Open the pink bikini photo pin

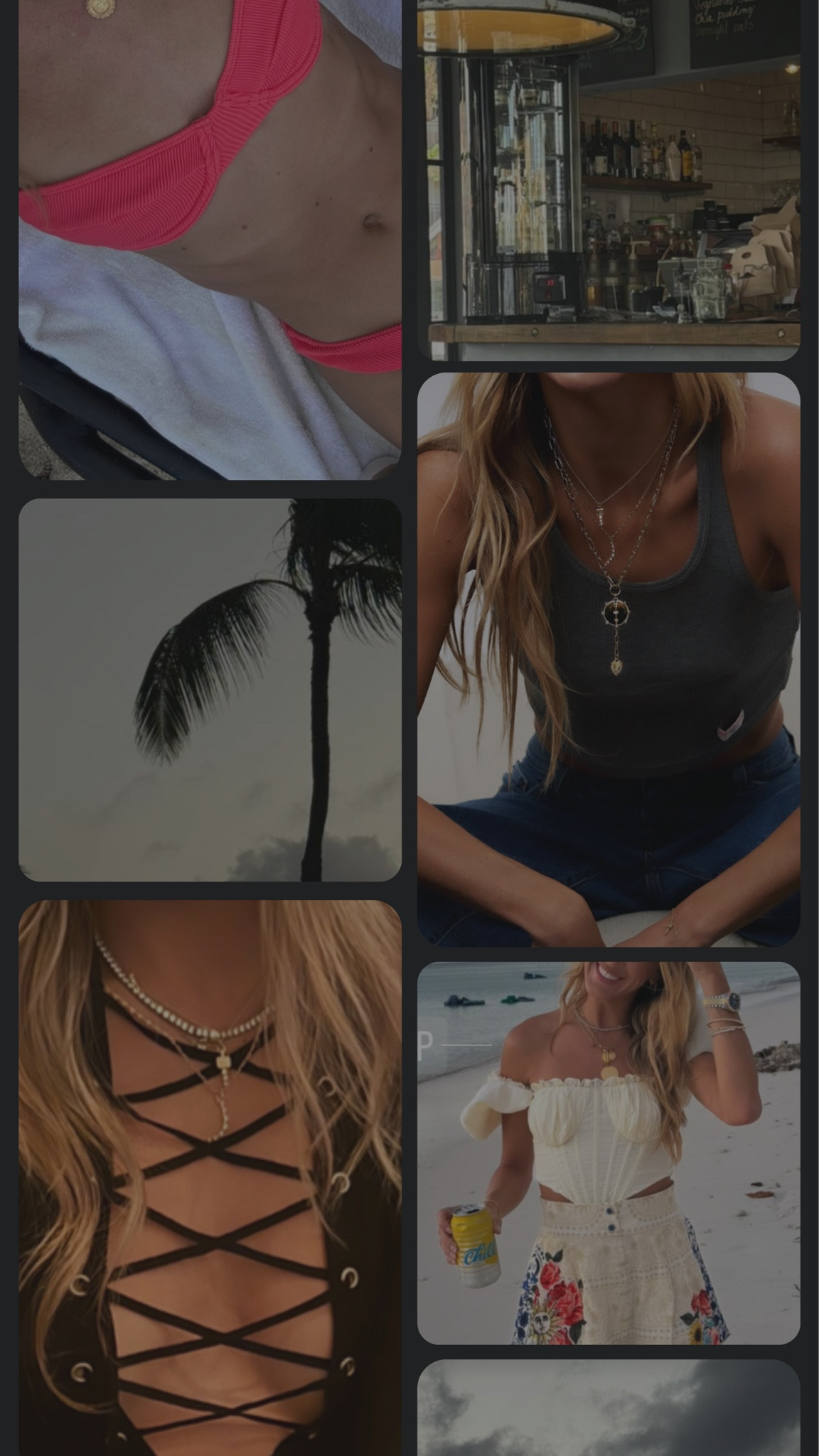[210, 240]
